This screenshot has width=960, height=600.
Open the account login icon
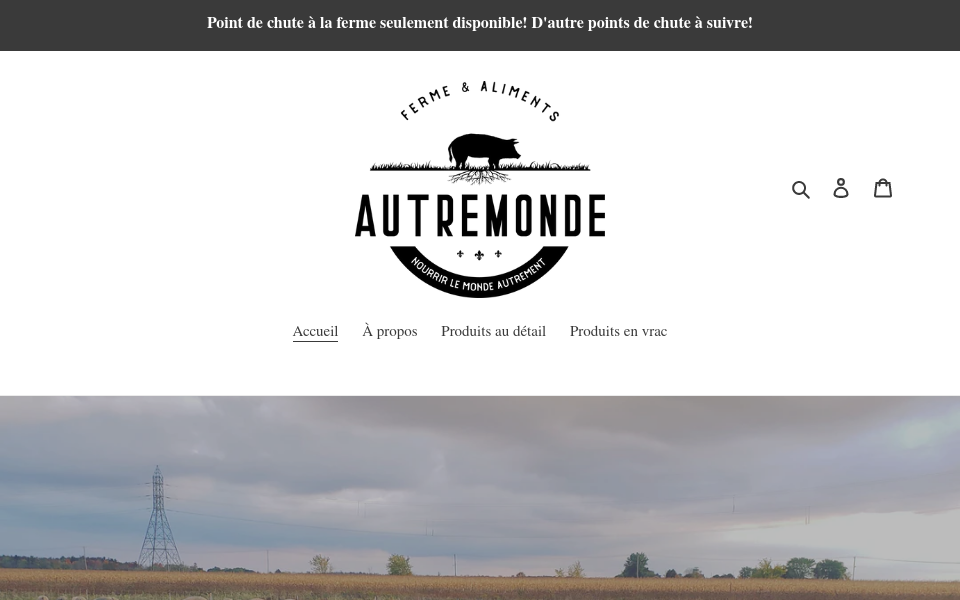(841, 188)
